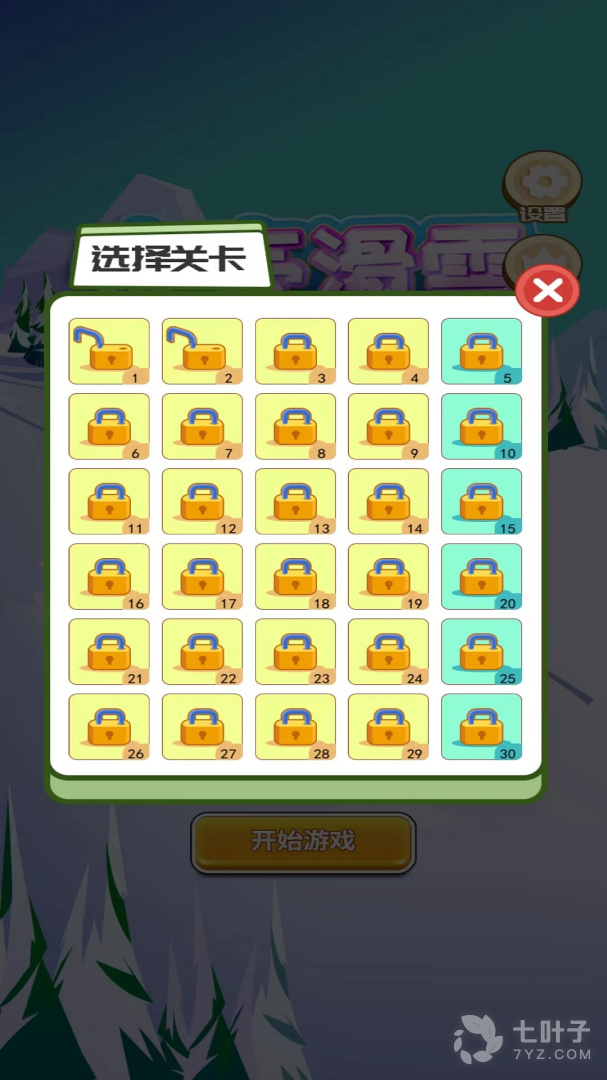This screenshot has height=1080, width=607.
Task: Open level 10 tile
Action: tap(481, 426)
